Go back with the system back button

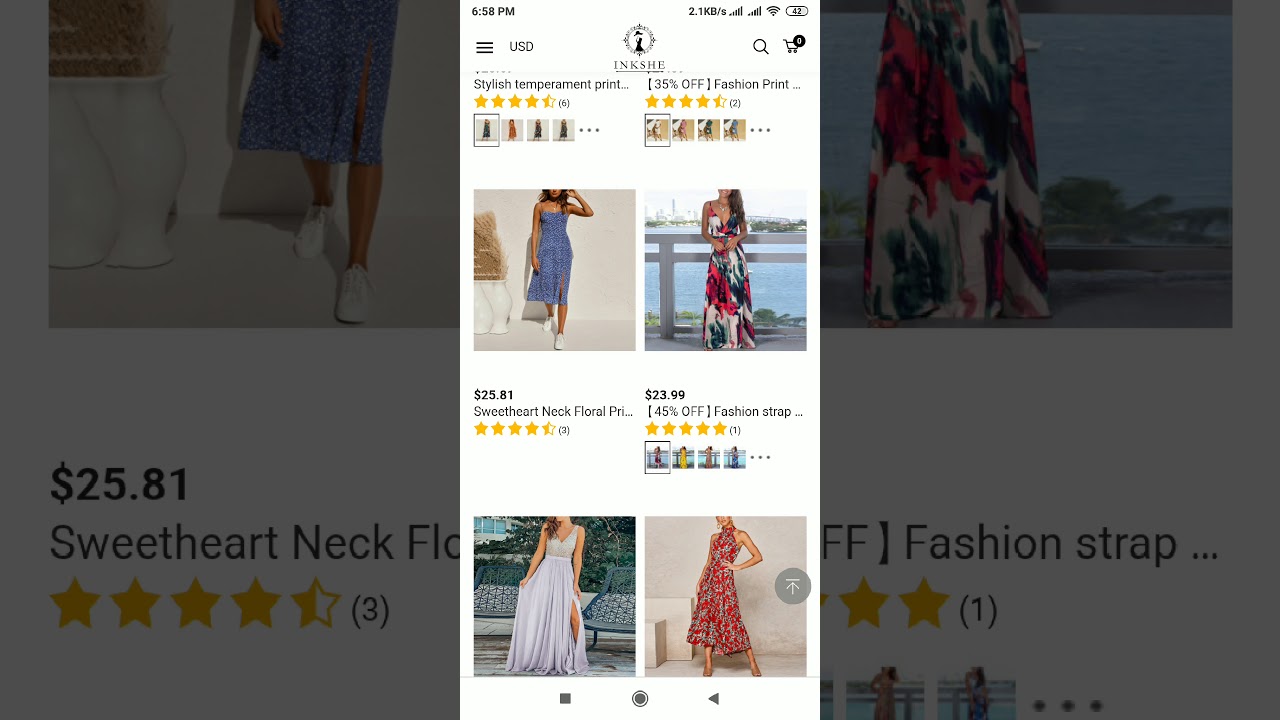[713, 698]
